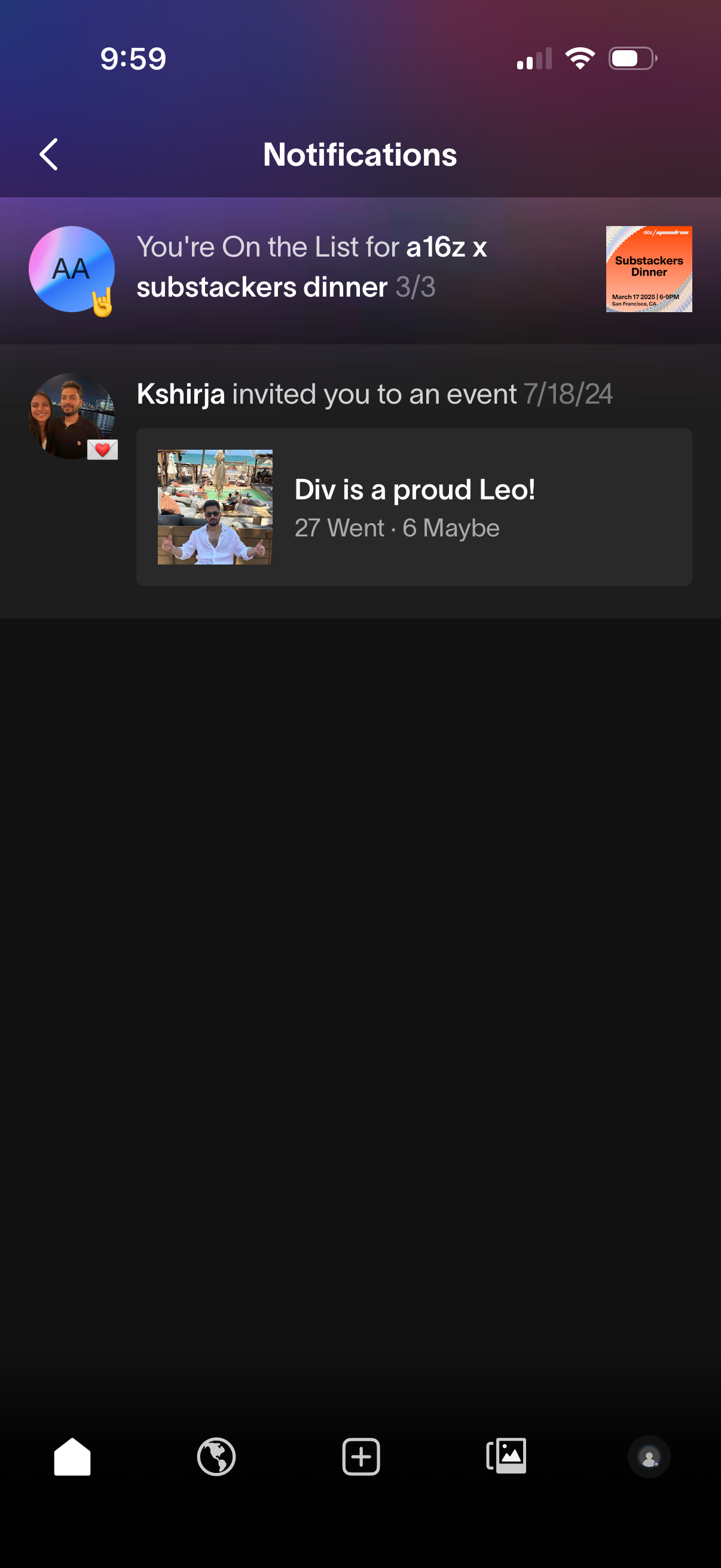Open the a16z x substackers dinner notification
The width and height of the screenshot is (721, 1568).
coord(304,268)
